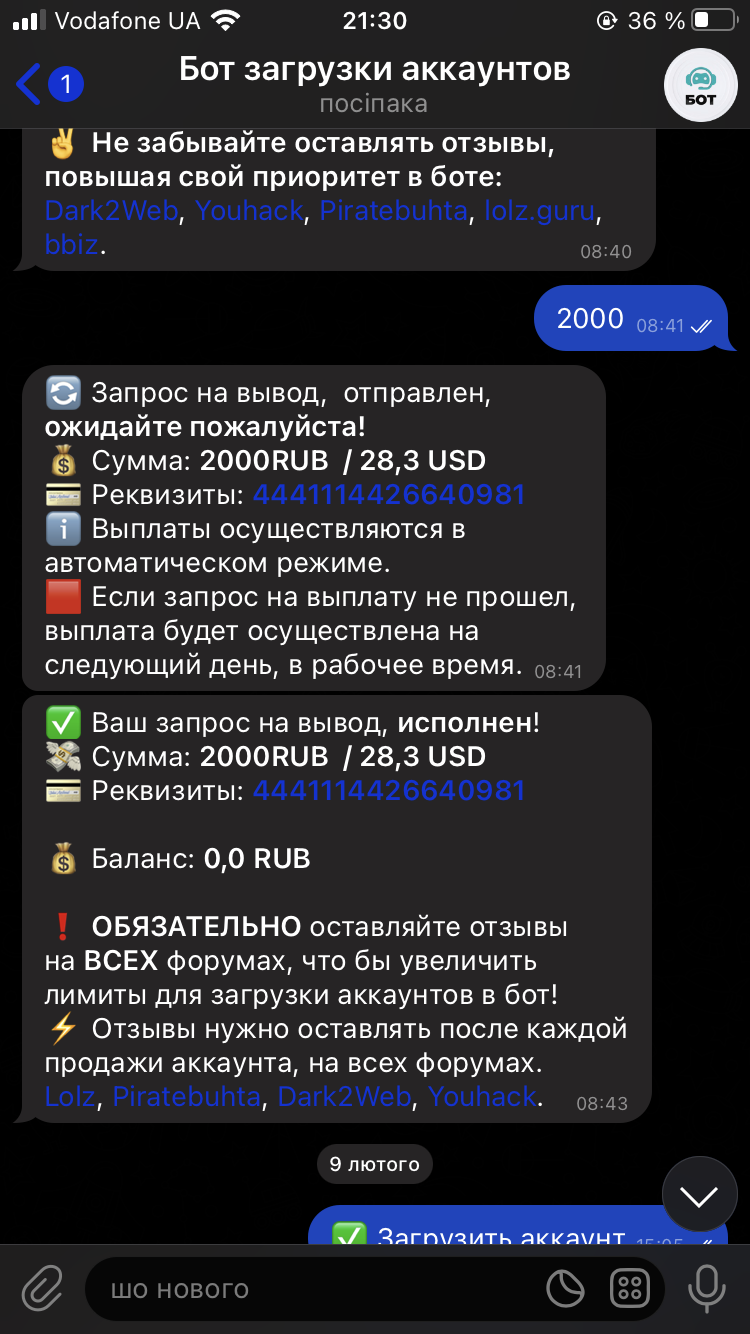
Task: Tap card number in the completed withdrawal message
Action: pyautogui.click(x=389, y=790)
